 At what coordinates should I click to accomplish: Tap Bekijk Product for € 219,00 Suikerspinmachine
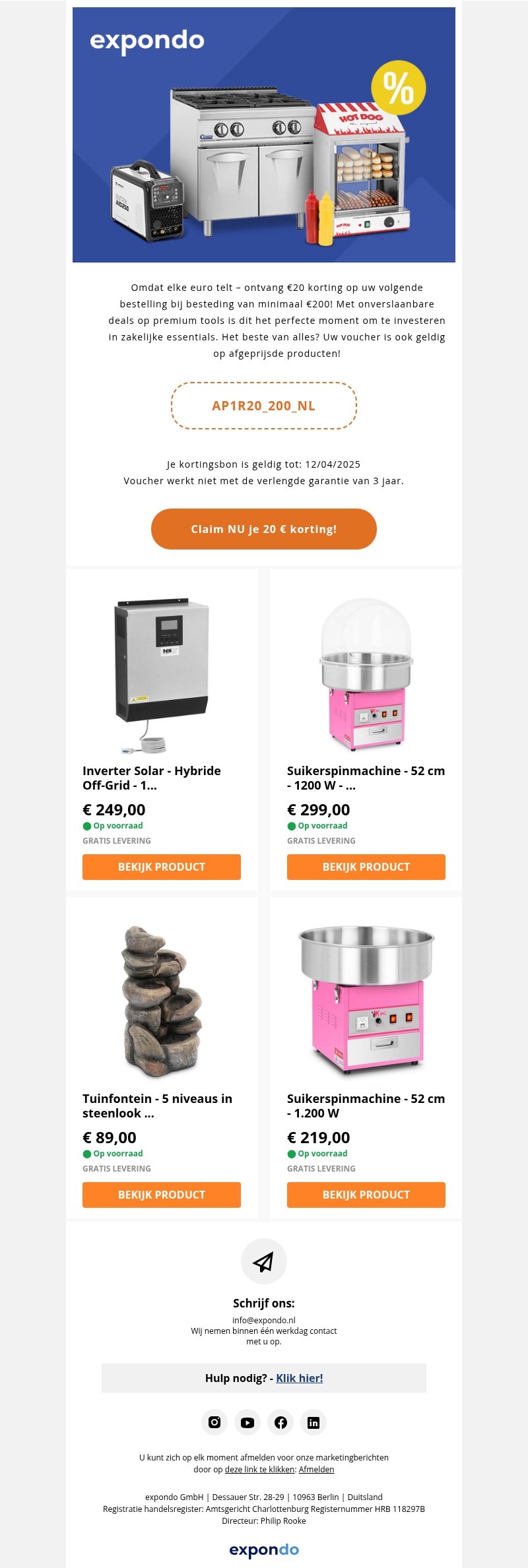coord(366,1195)
